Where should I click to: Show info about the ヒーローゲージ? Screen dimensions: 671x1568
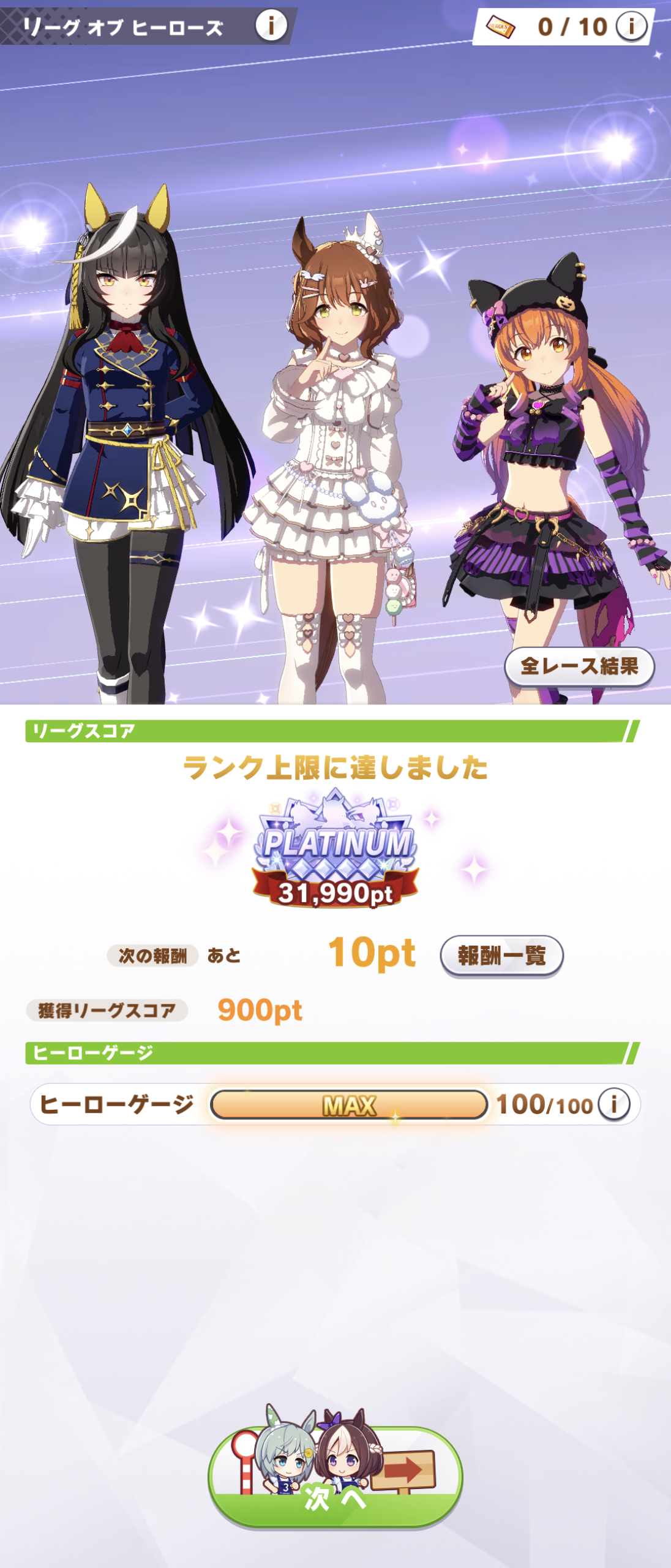pos(613,1104)
